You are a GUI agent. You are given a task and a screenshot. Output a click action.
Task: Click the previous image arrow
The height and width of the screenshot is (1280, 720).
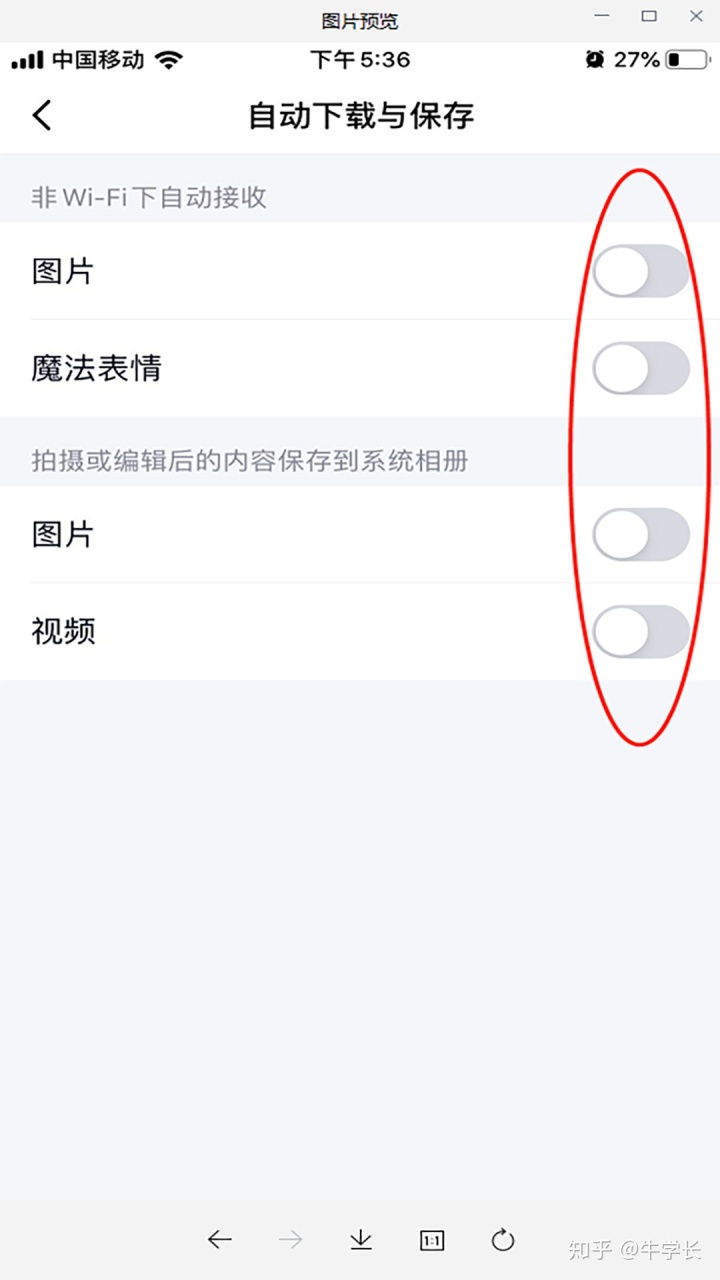[x=219, y=1240]
